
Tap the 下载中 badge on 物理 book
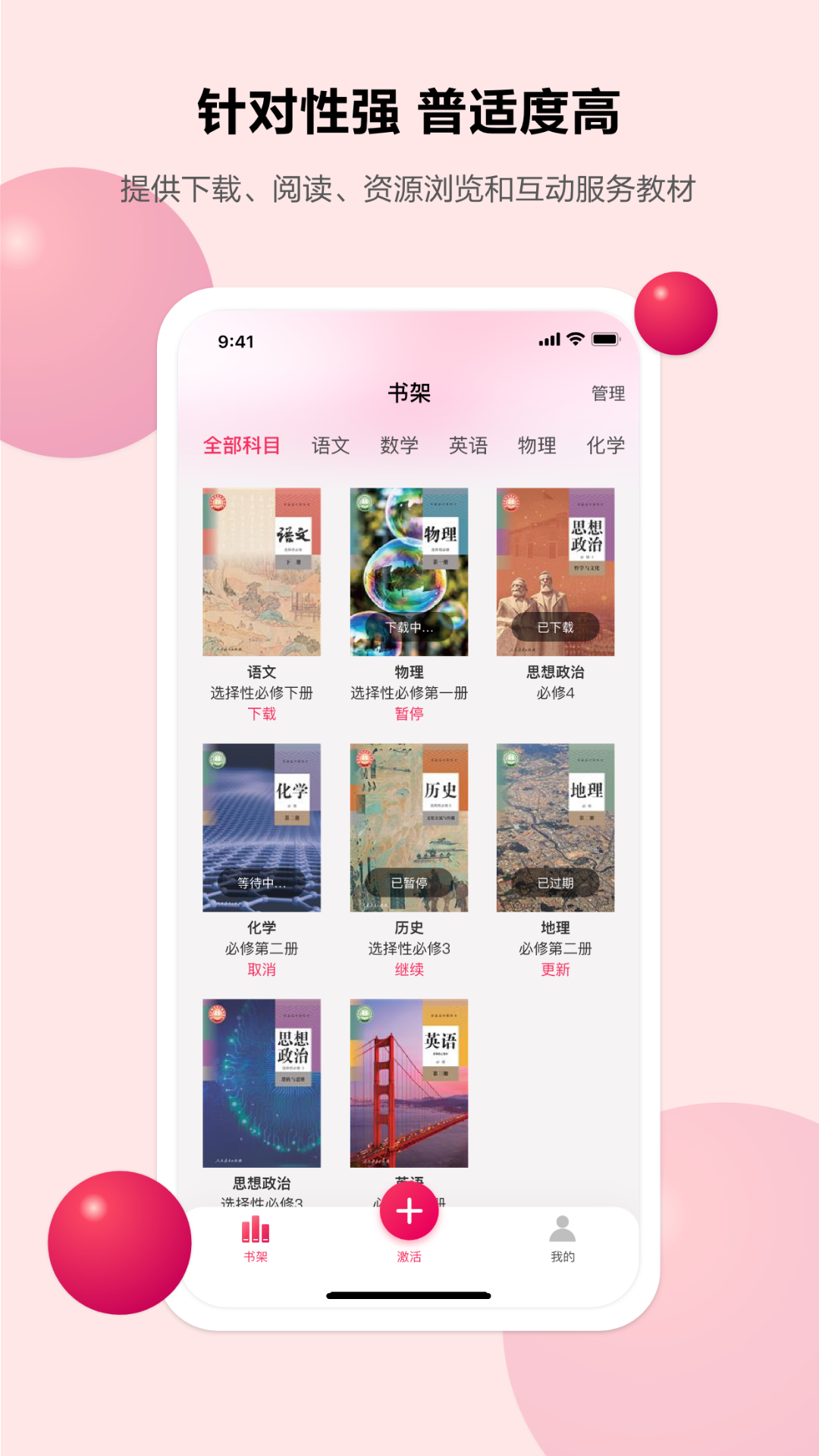pos(408,627)
